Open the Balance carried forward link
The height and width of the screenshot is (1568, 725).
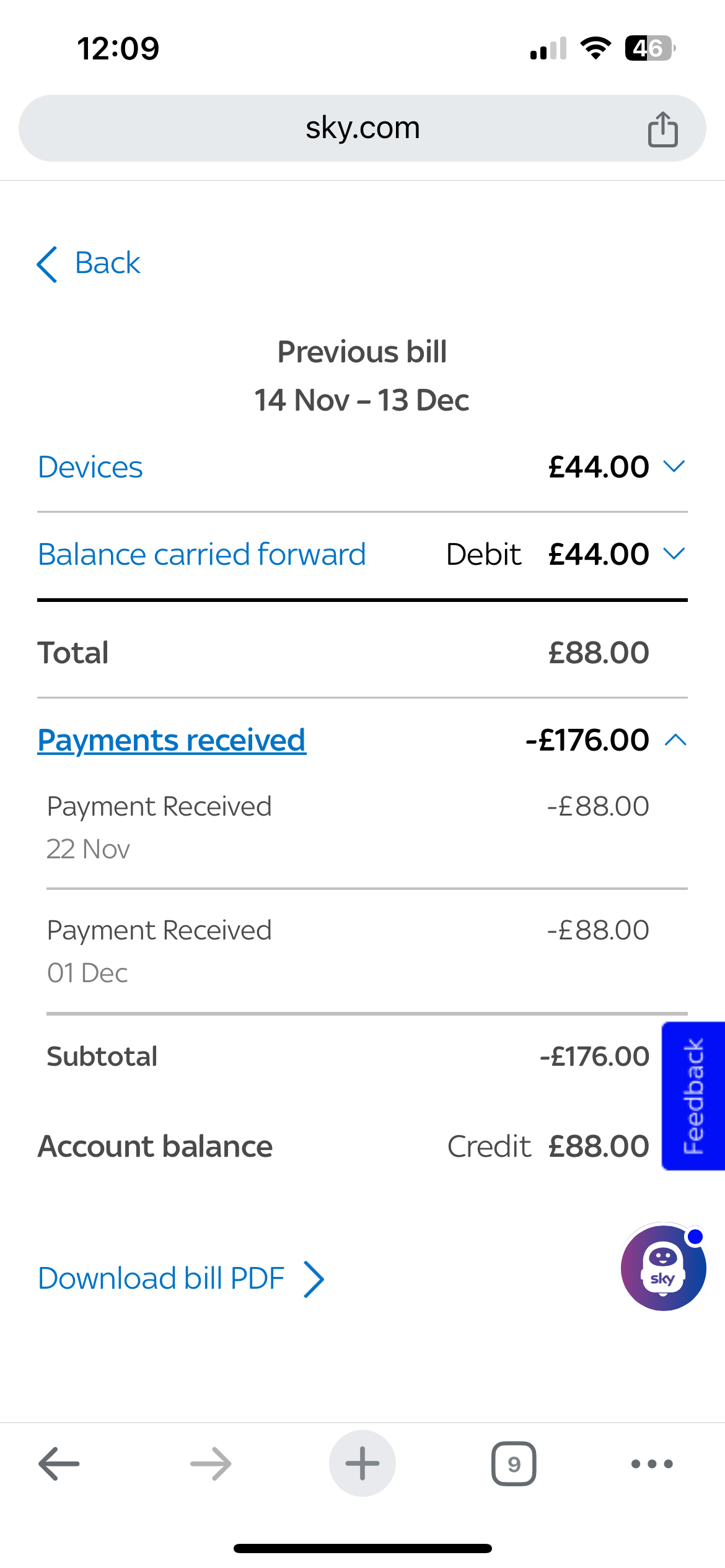pyautogui.click(x=201, y=554)
